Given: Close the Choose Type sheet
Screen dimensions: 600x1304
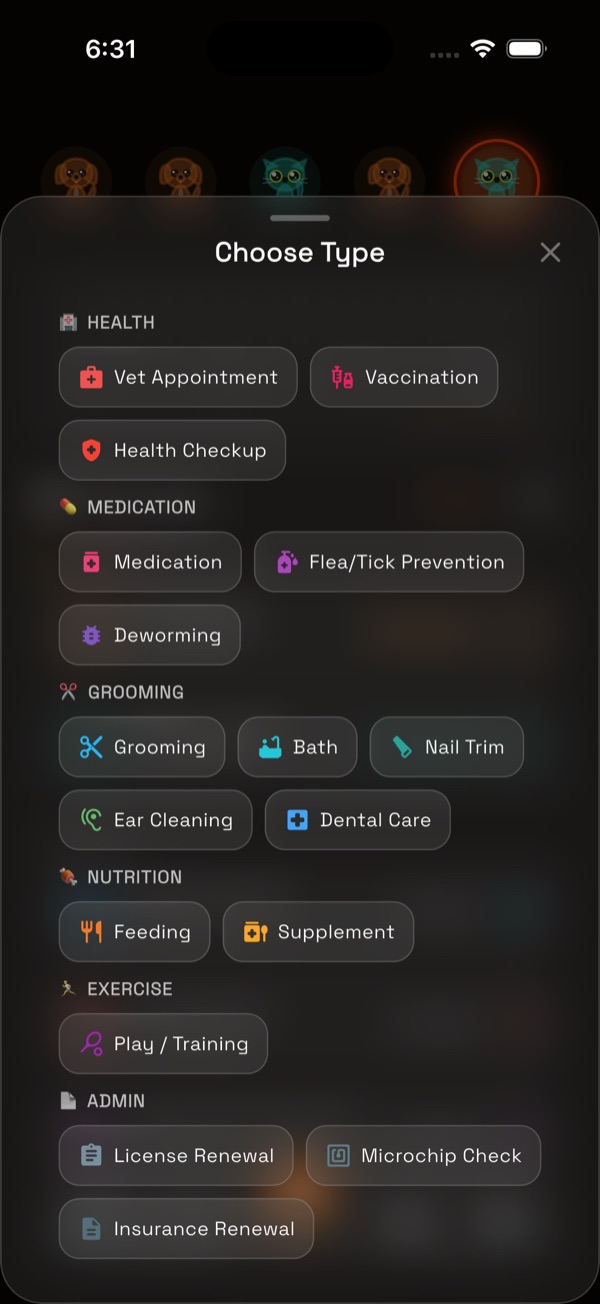Looking at the screenshot, I should point(550,252).
